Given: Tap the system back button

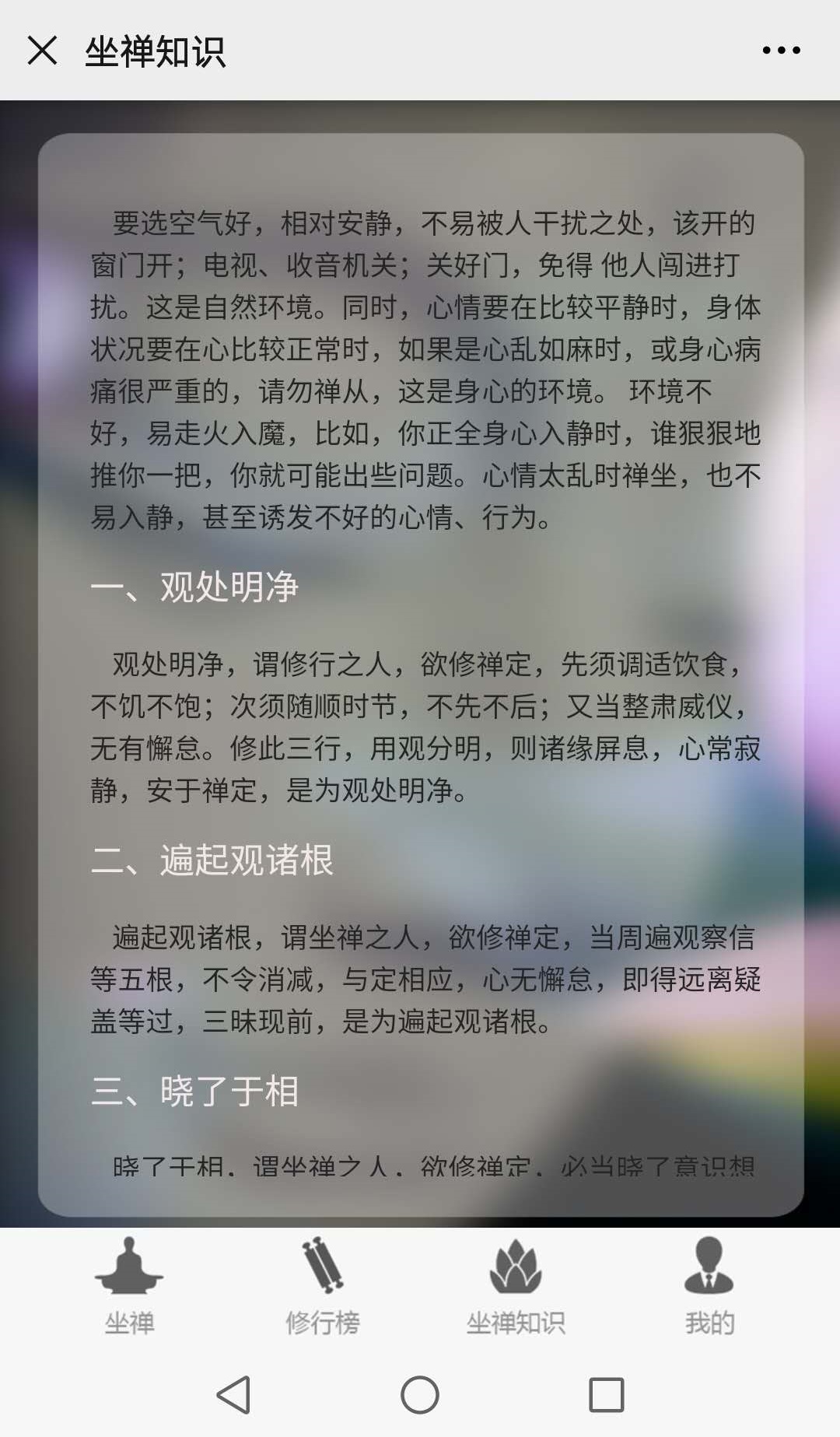Looking at the screenshot, I should 233,1394.
